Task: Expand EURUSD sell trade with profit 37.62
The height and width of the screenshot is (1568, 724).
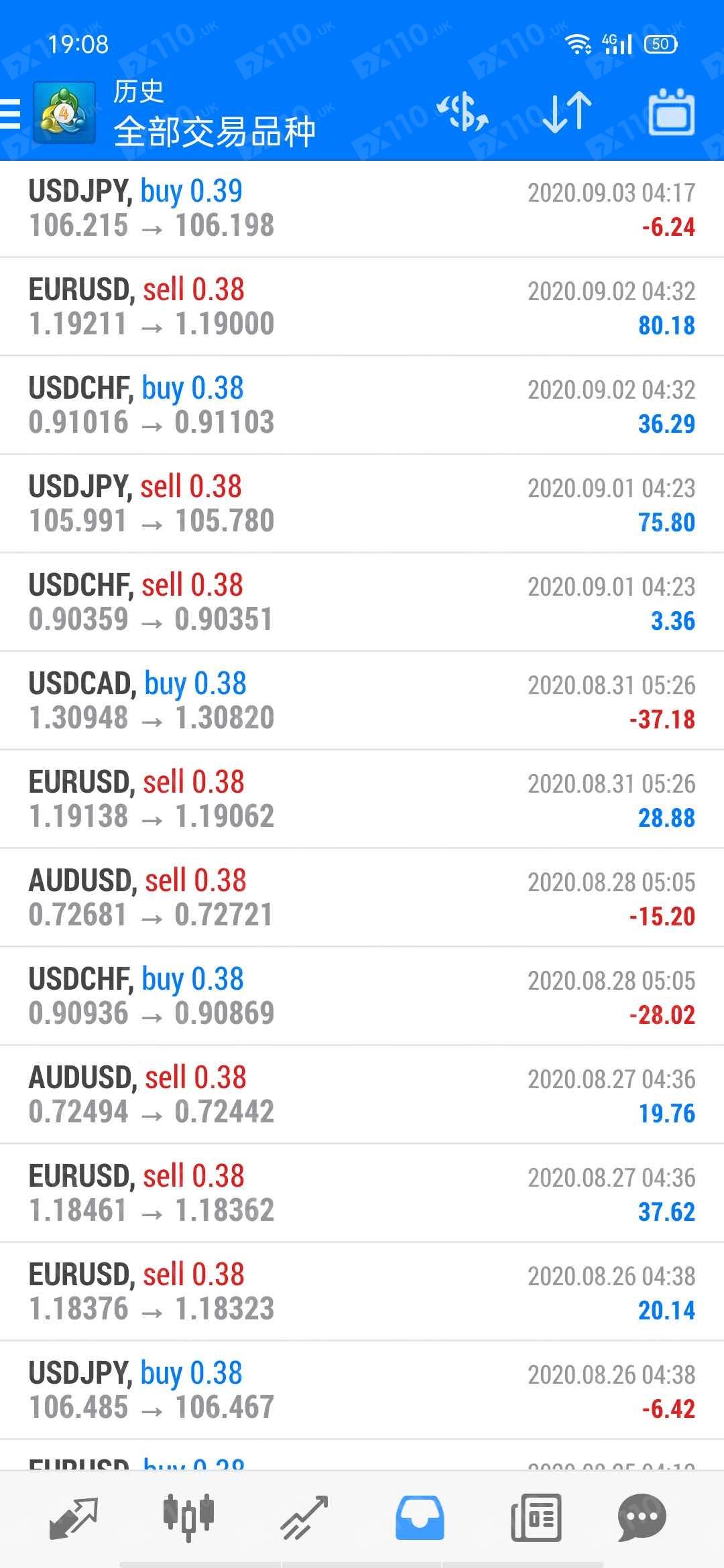Action: coord(362,1193)
